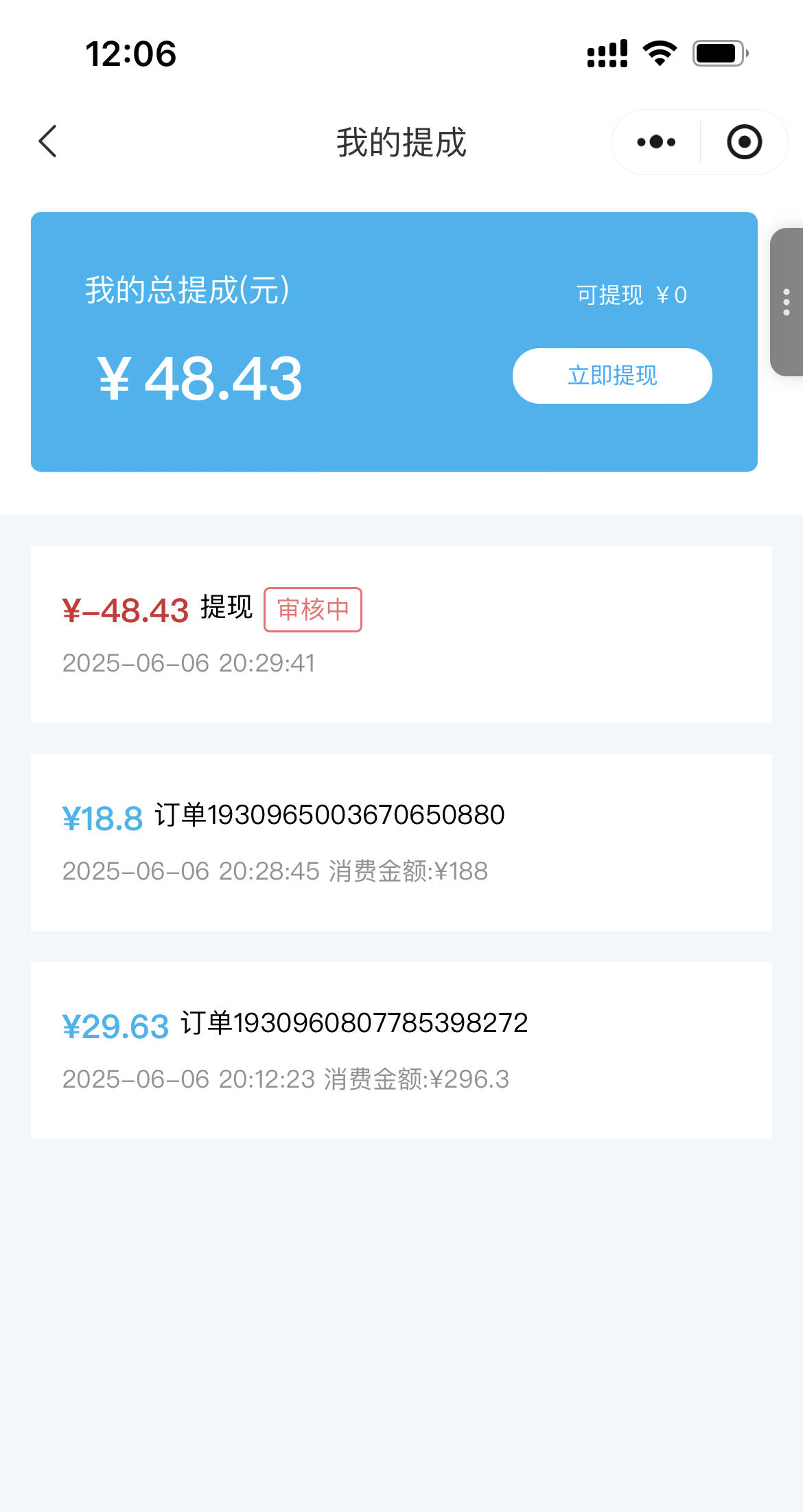Tap the 审核中 status badge
The image size is (803, 1512).
coord(312,610)
